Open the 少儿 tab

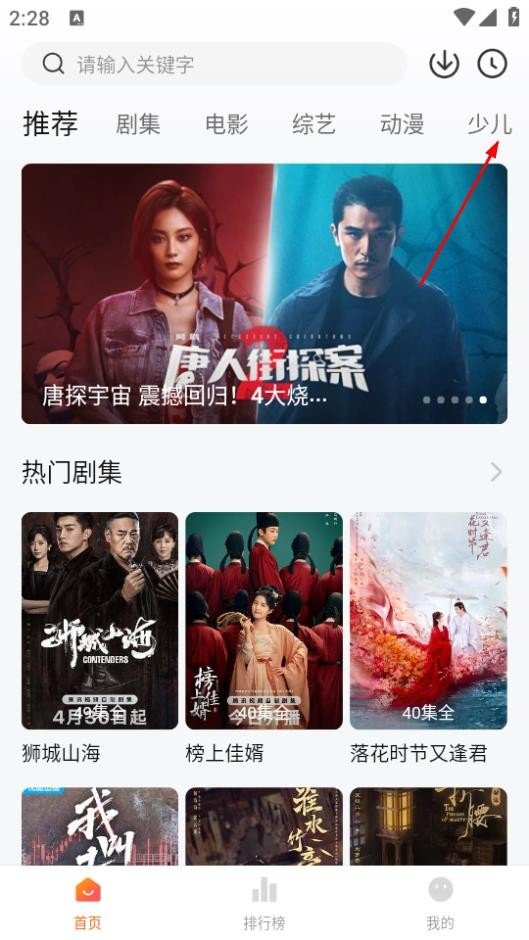coord(489,124)
